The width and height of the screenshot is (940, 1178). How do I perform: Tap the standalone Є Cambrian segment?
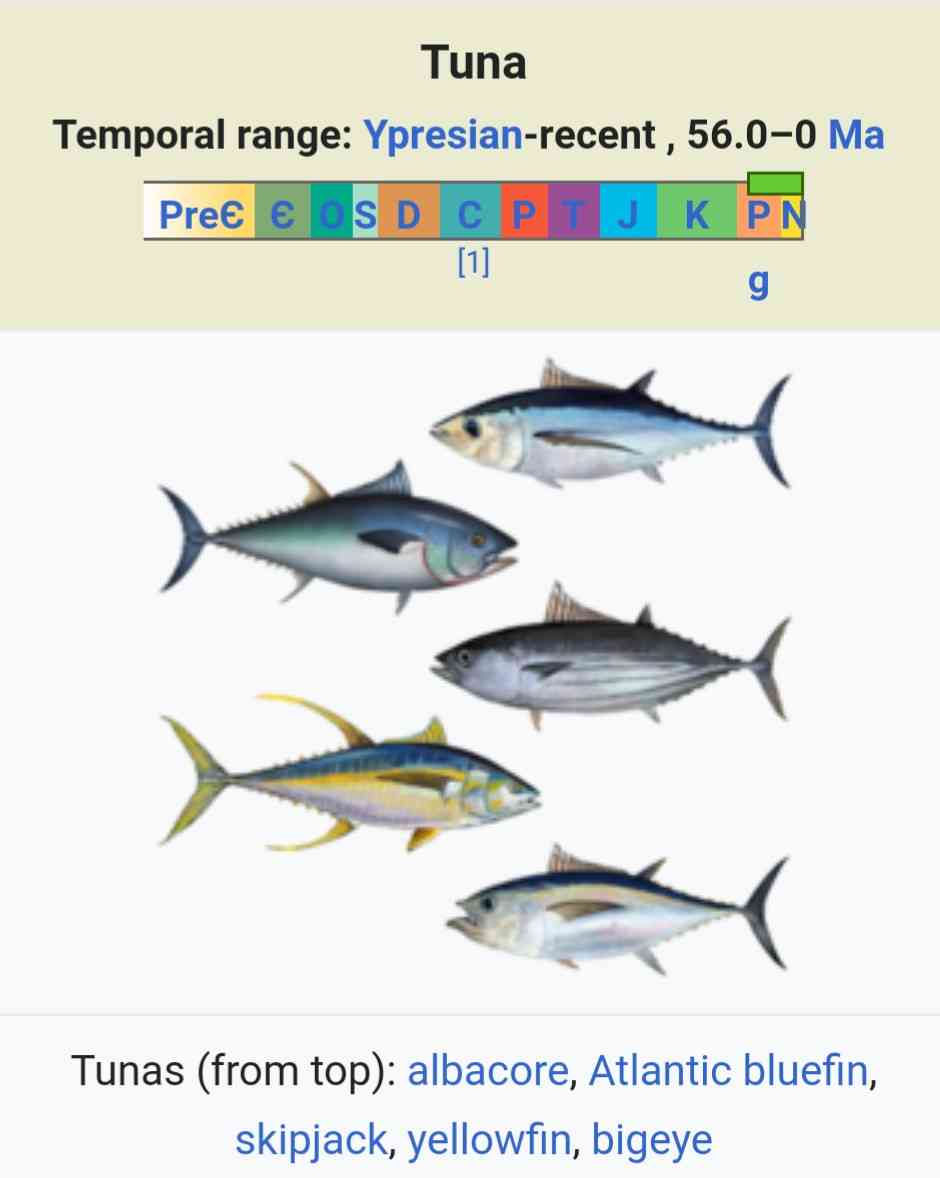(283, 215)
